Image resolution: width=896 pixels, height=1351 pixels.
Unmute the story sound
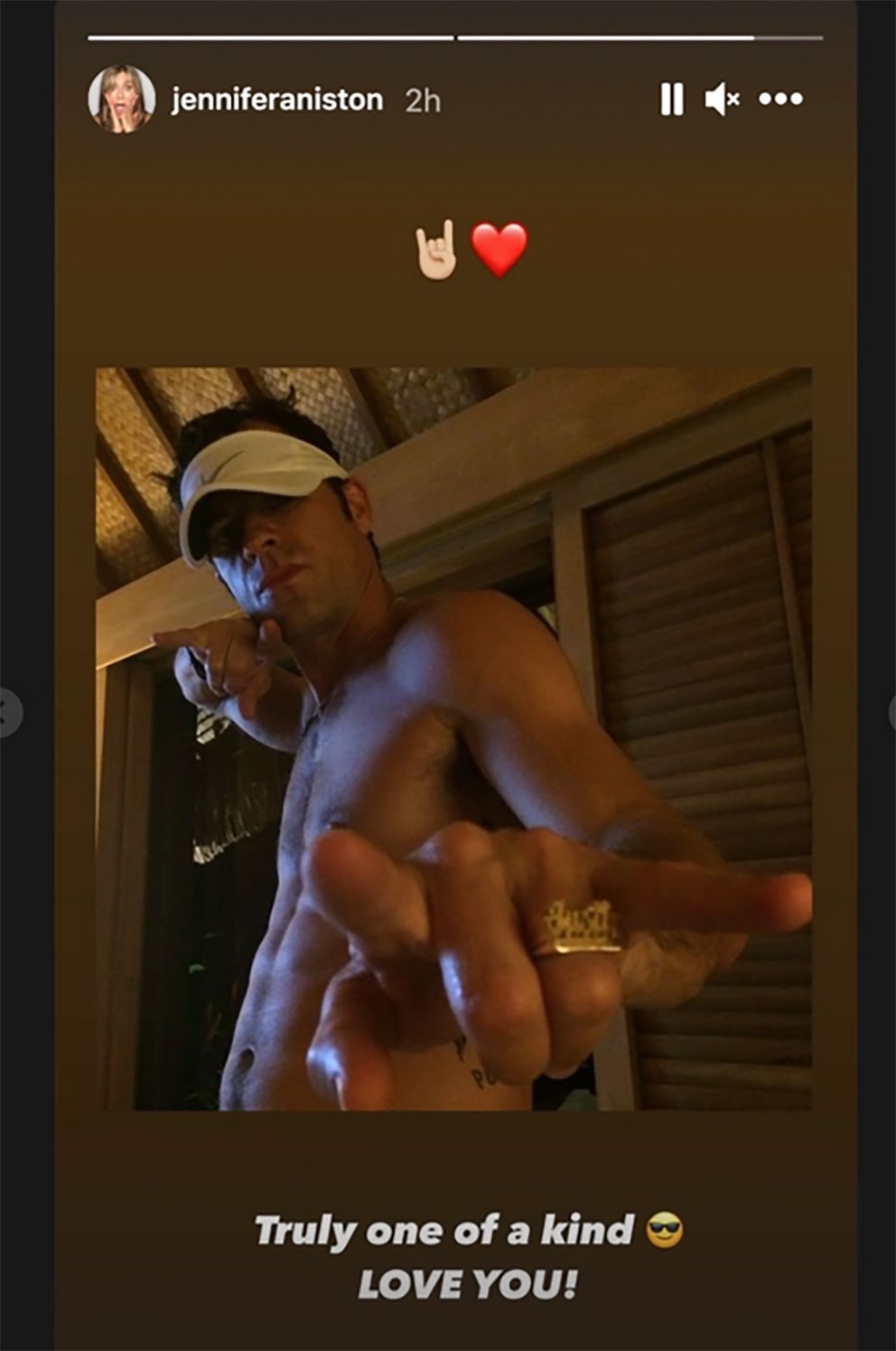tap(723, 99)
